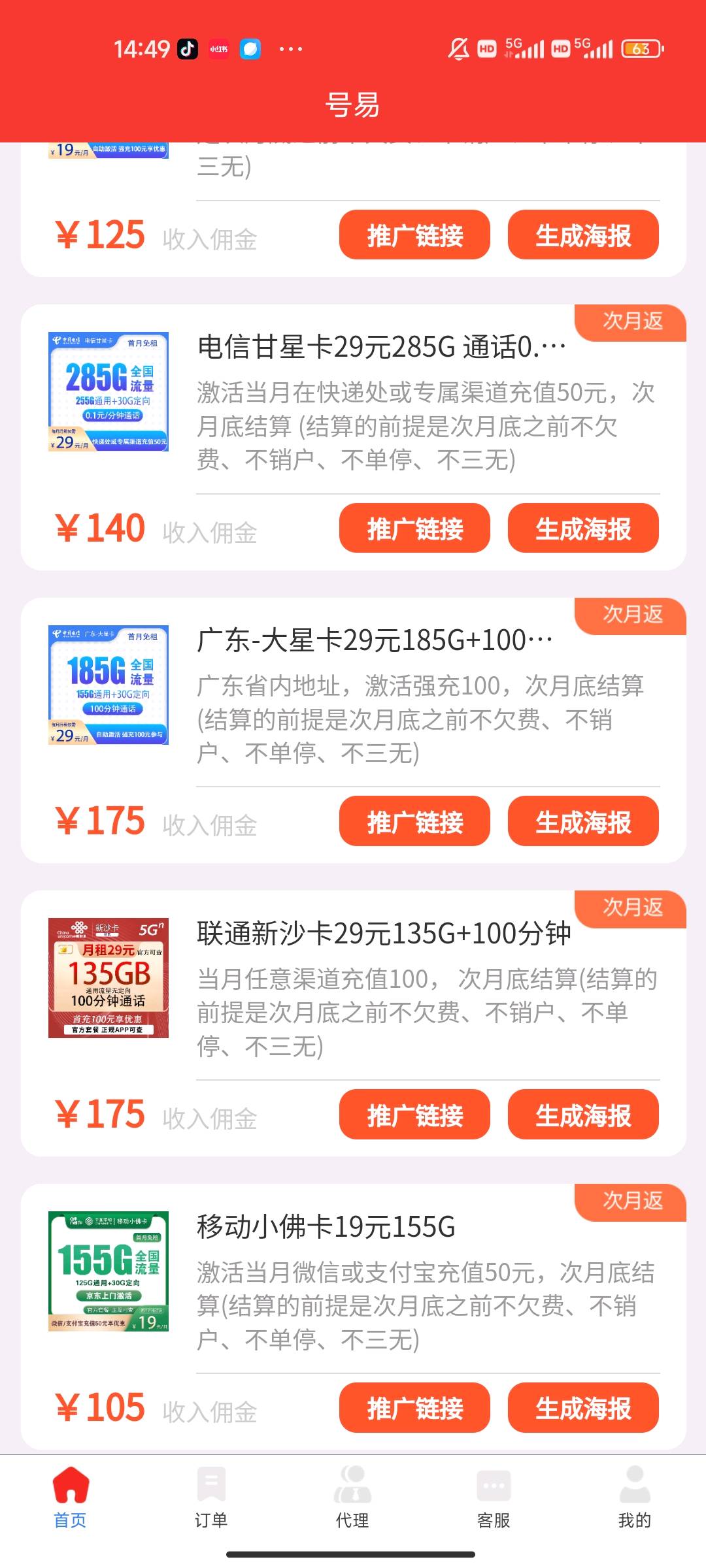Open the 联通新沙卡29元135G+100分钟 plan card

[384, 934]
